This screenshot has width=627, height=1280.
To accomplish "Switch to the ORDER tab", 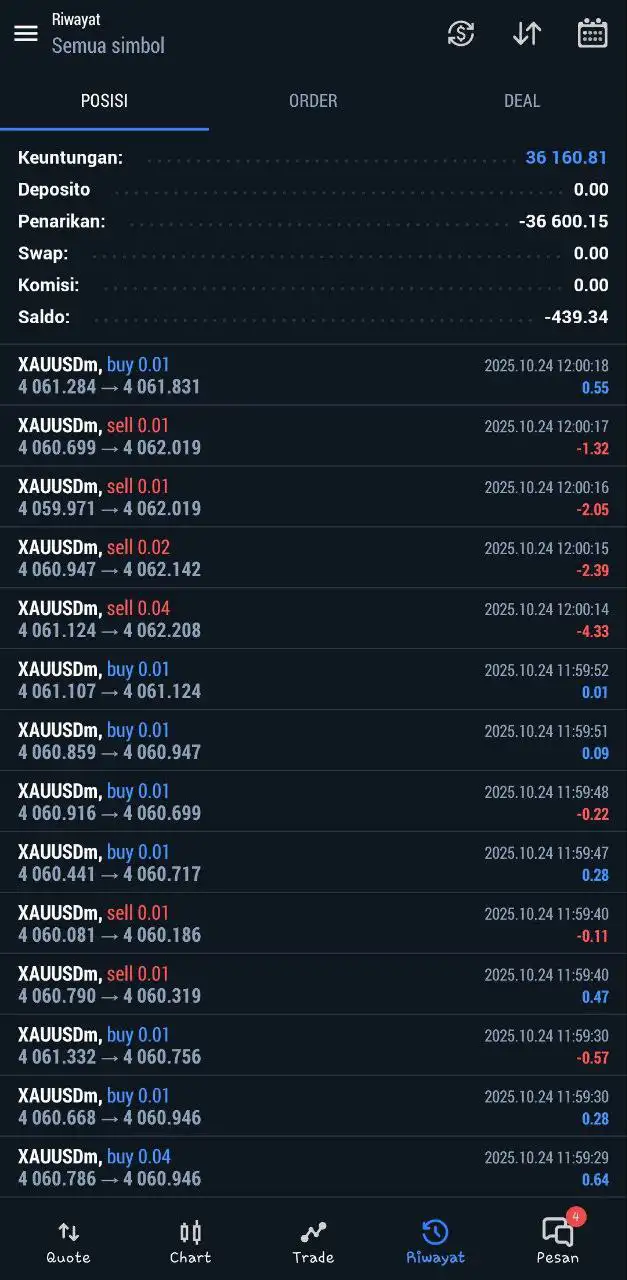I will pyautogui.click(x=313, y=101).
